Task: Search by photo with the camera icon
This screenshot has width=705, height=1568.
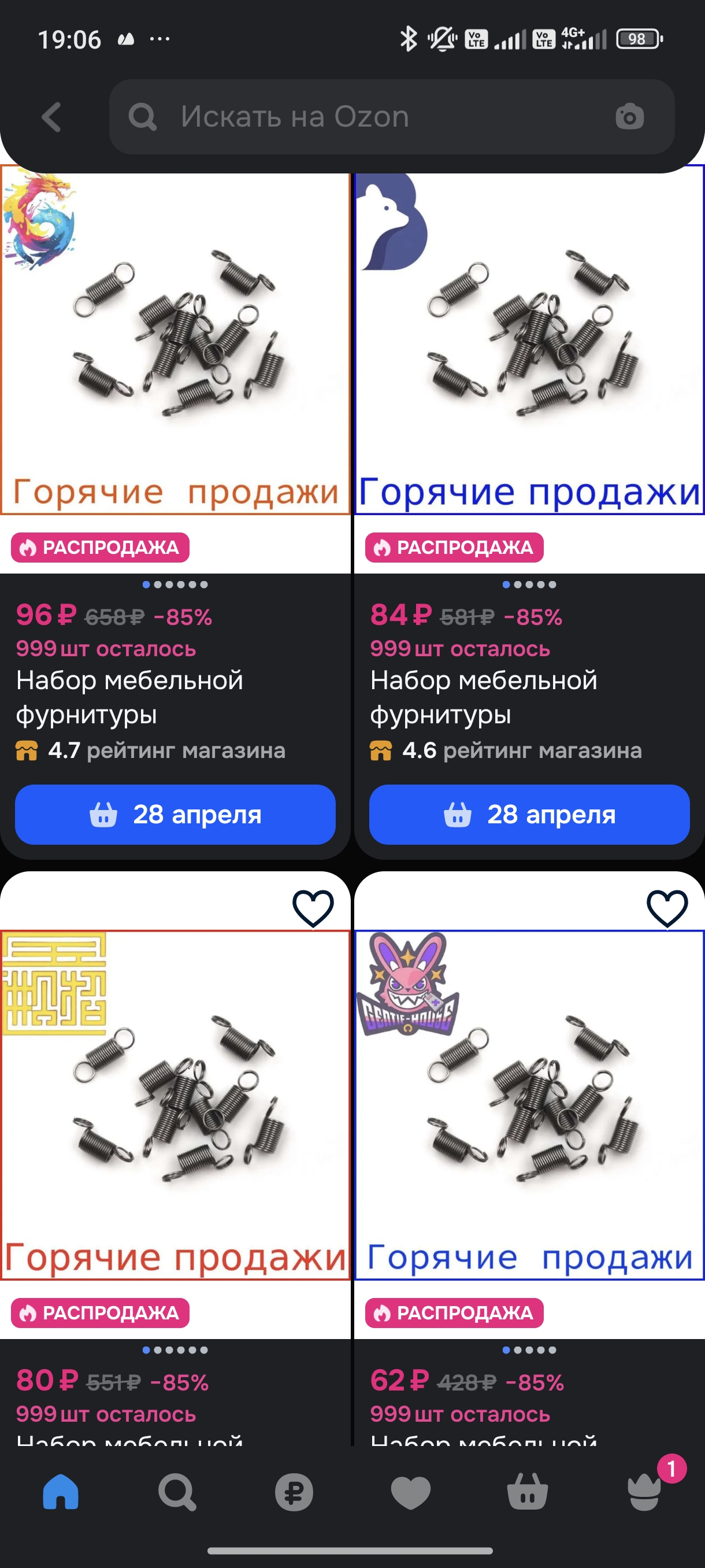Action: point(629,117)
